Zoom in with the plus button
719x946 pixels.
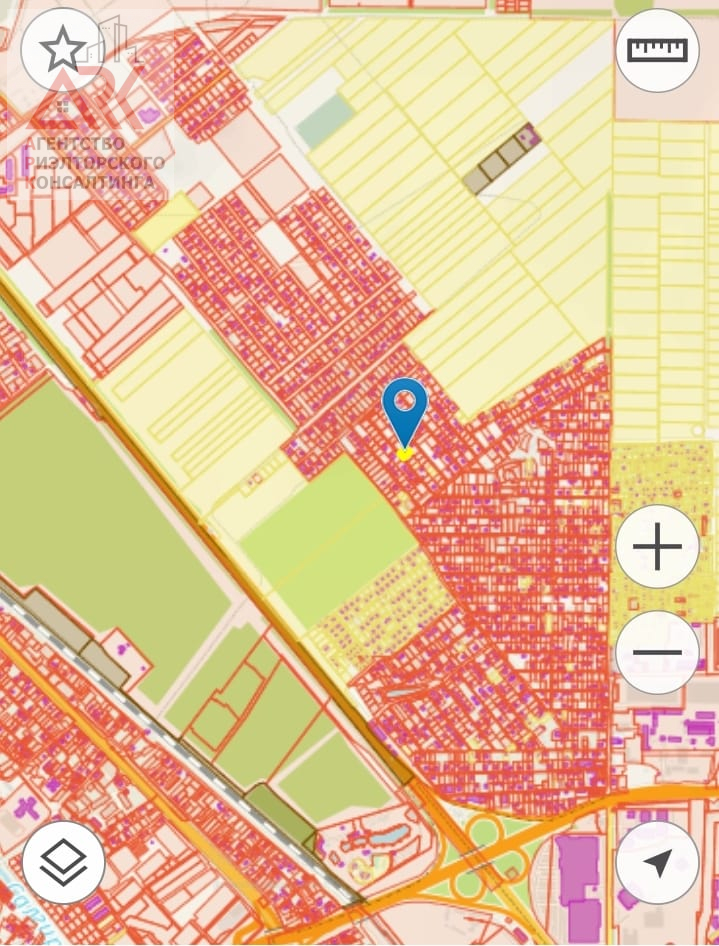(657, 546)
